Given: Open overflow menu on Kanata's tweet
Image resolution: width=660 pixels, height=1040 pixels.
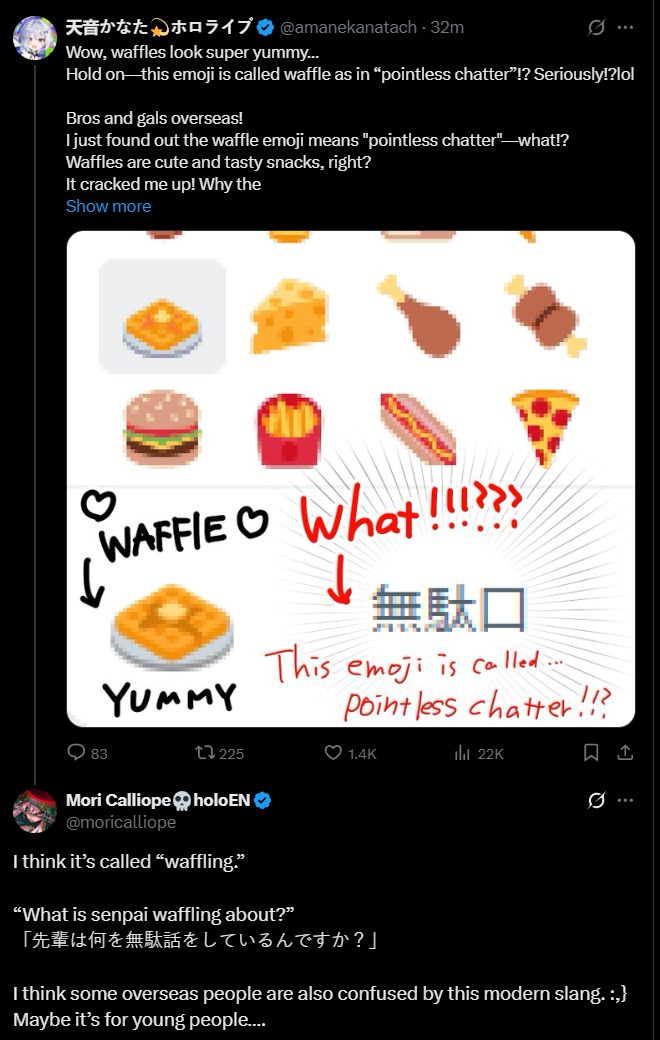Looking at the screenshot, I should click(626, 27).
